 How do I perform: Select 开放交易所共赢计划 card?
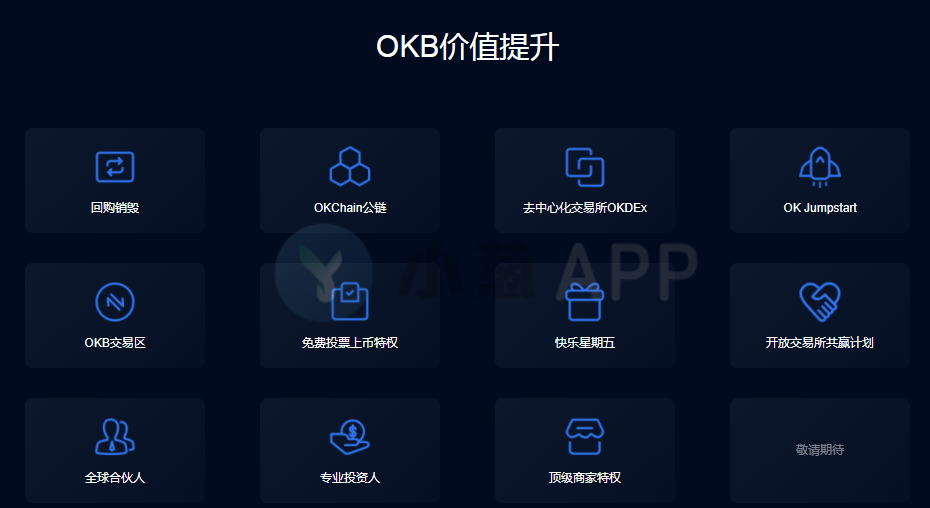[x=820, y=316]
